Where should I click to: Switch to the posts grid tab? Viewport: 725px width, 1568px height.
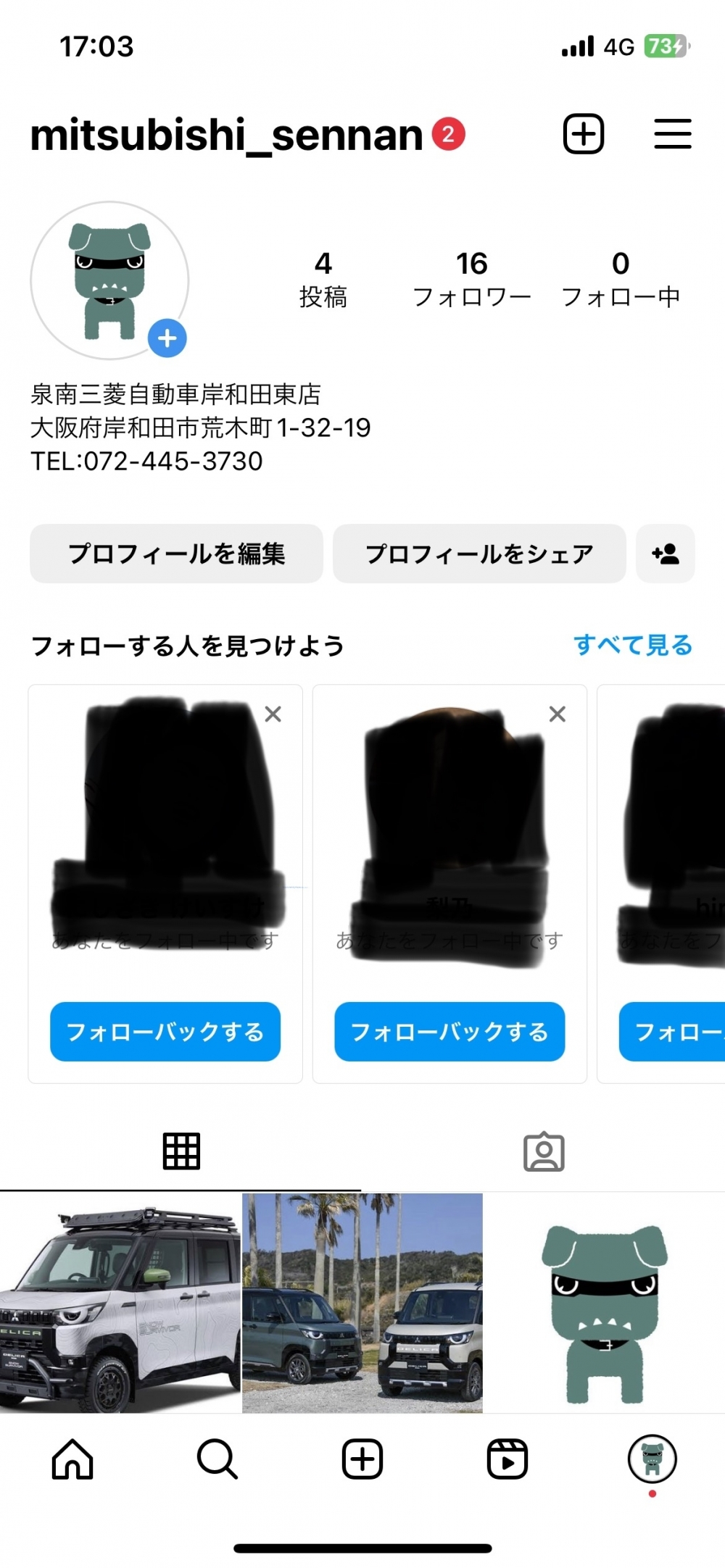click(181, 1151)
